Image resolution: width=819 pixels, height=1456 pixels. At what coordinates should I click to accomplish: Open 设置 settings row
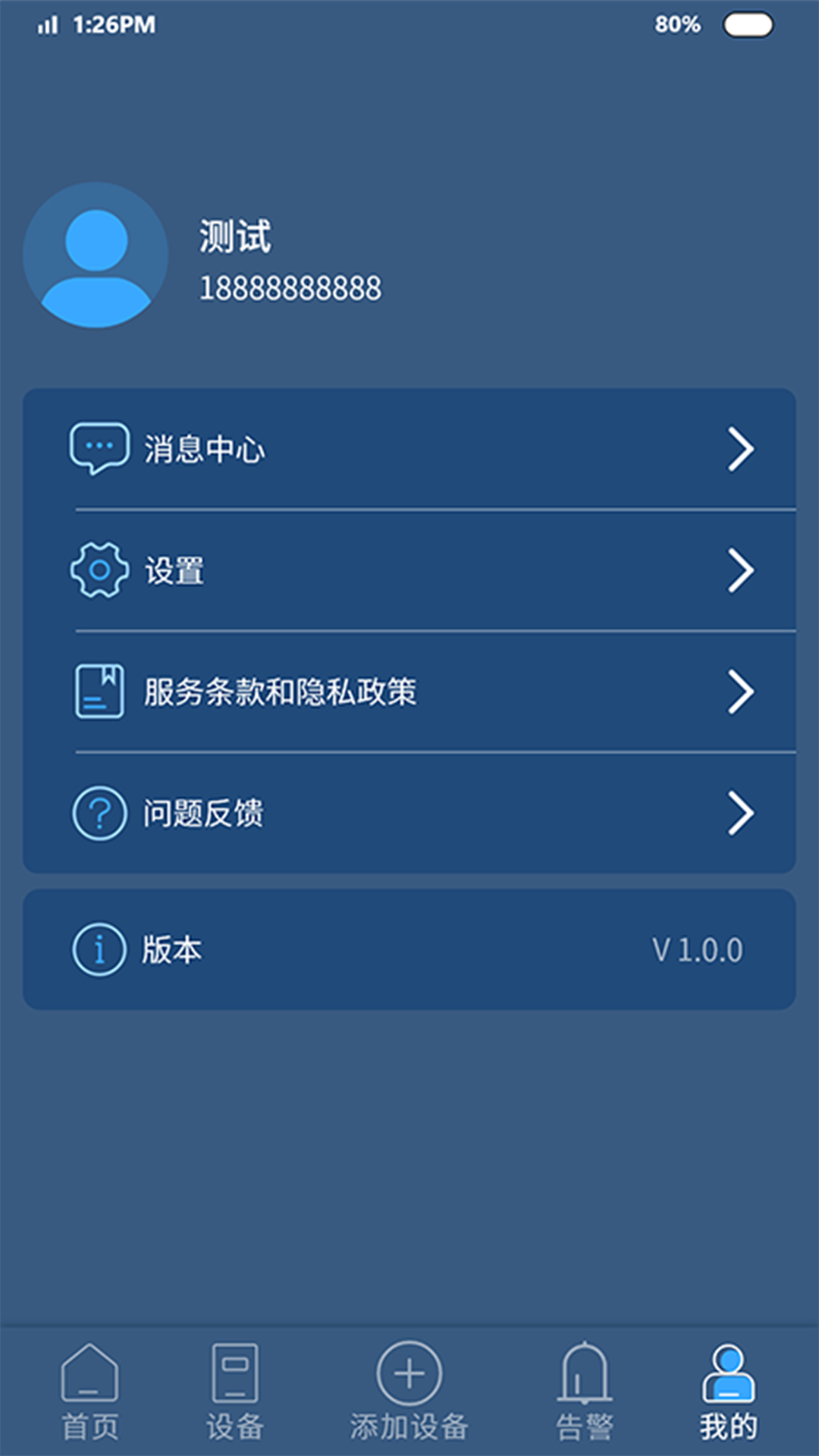pos(409,570)
